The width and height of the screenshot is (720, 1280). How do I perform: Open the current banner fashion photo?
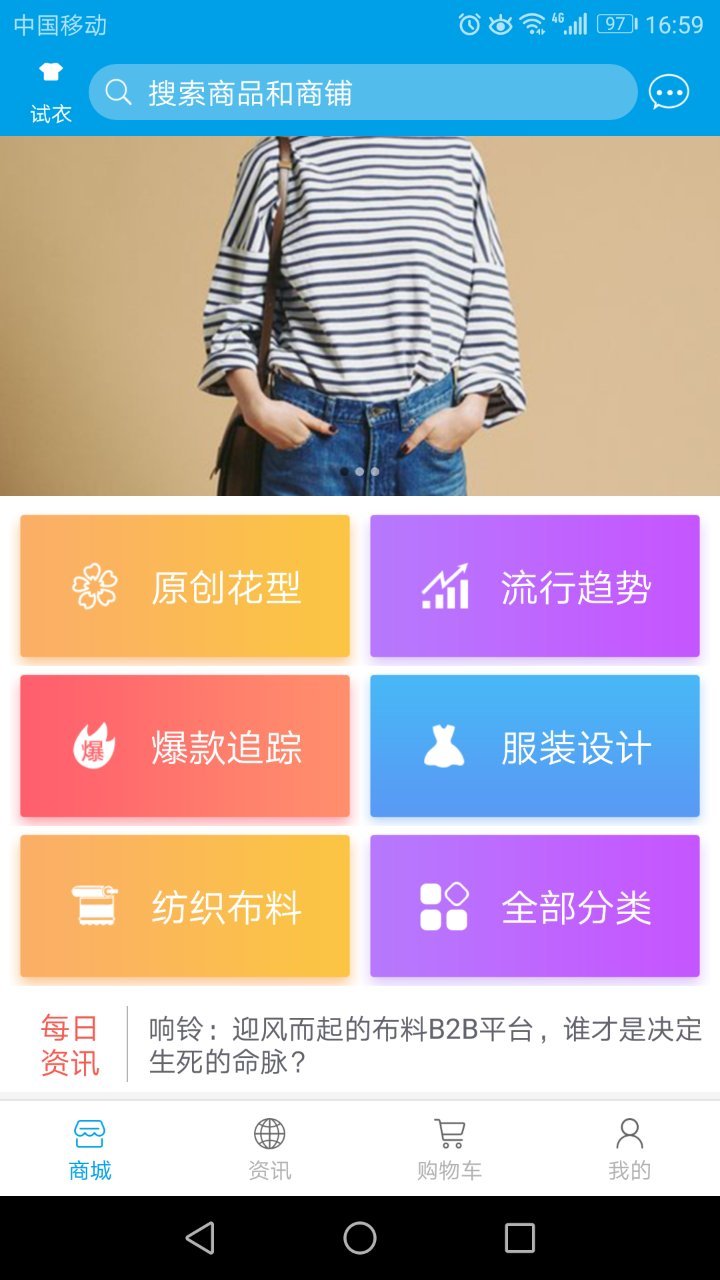pyautogui.click(x=360, y=310)
